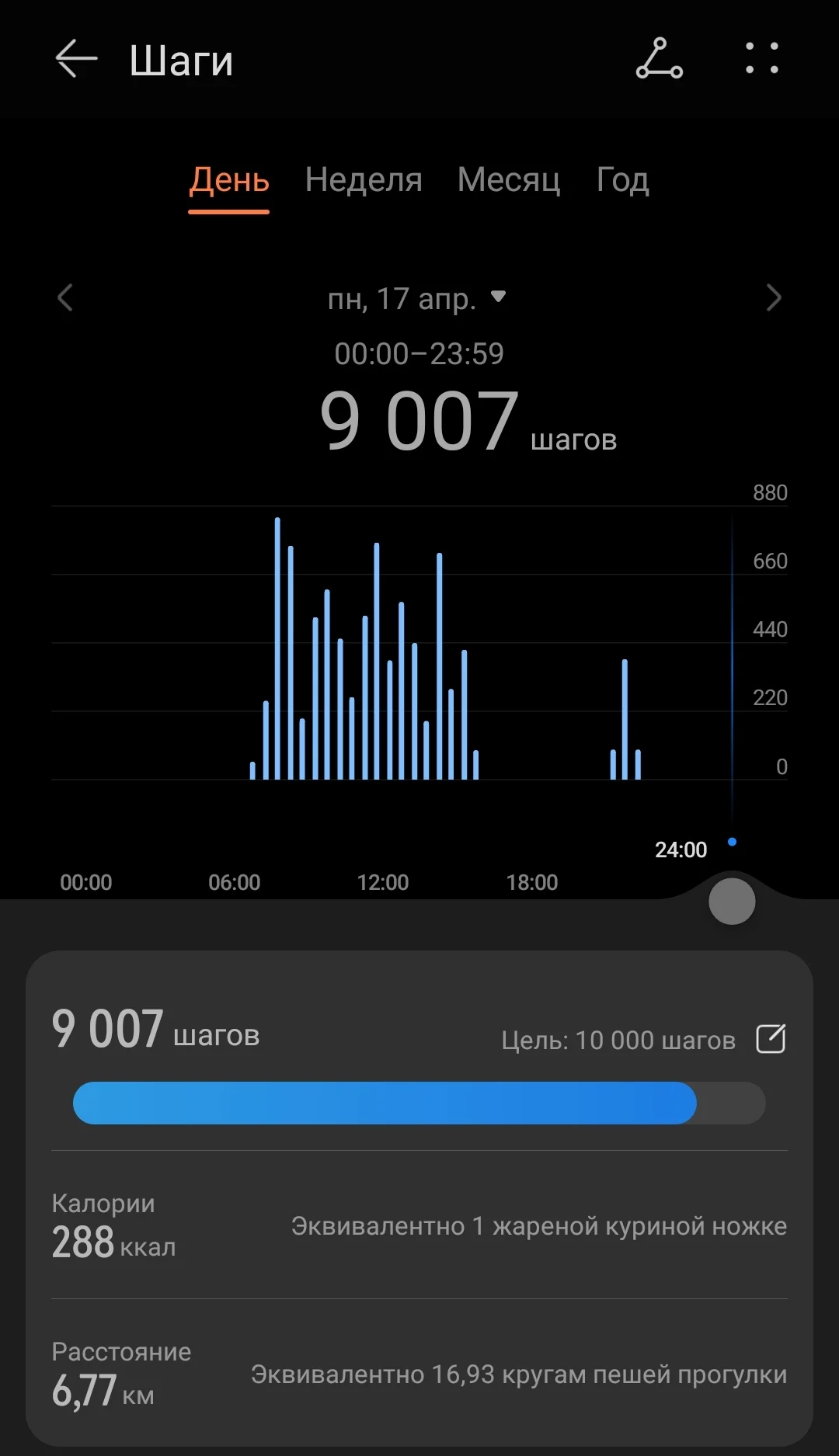Open the route share icon
The image size is (839, 1456).
pos(659,59)
